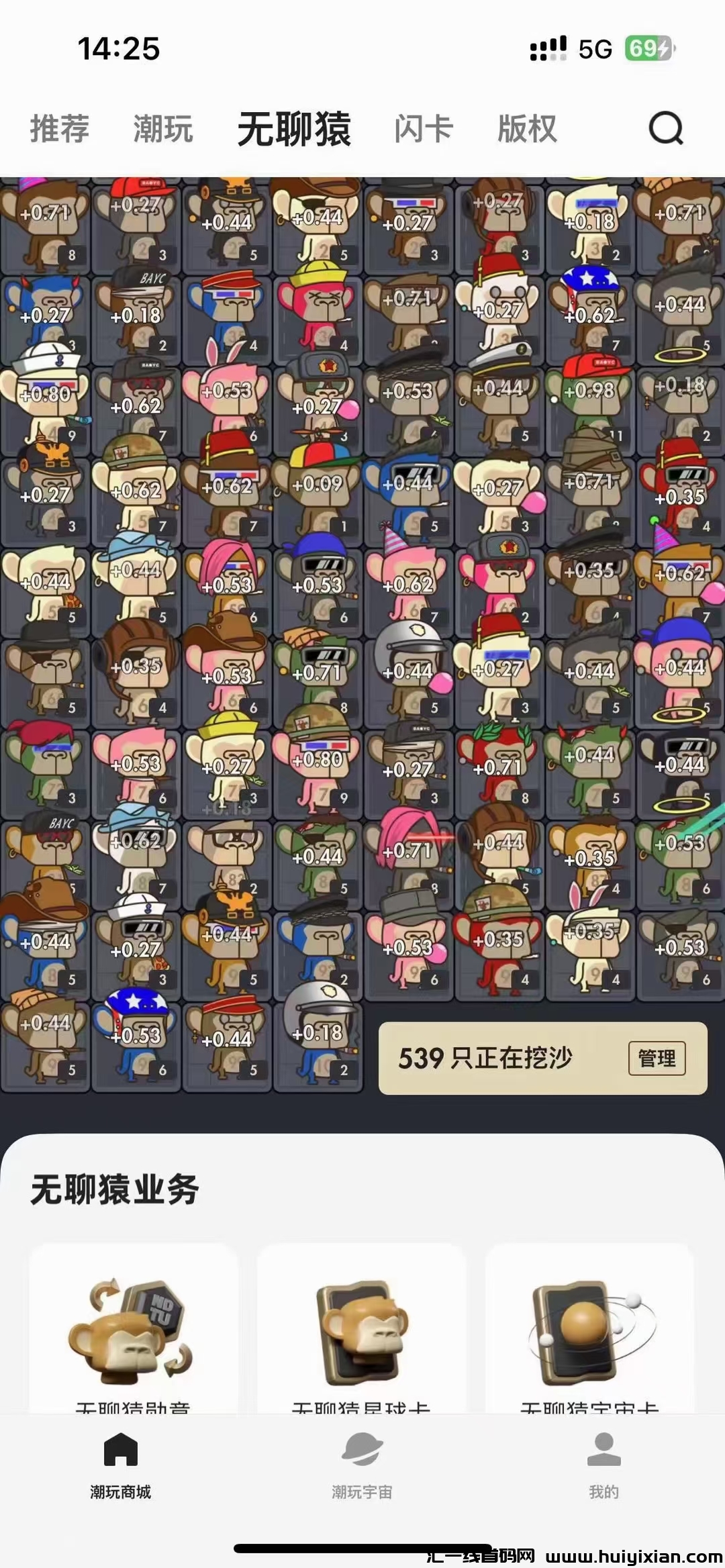This screenshot has width=725, height=1568.
Task: Open the search icon
Action: pos(665,128)
